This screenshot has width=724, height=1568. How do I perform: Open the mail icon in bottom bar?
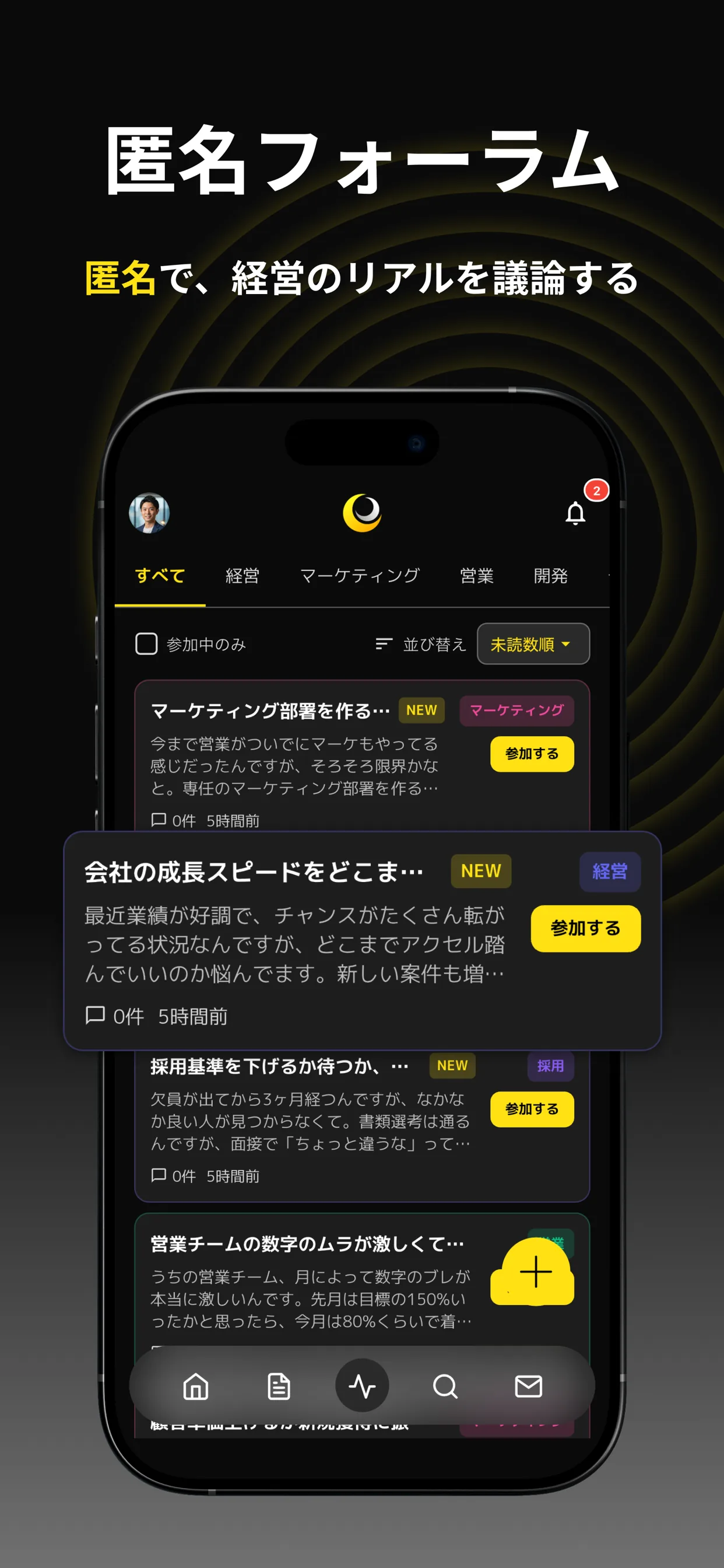point(529,1387)
